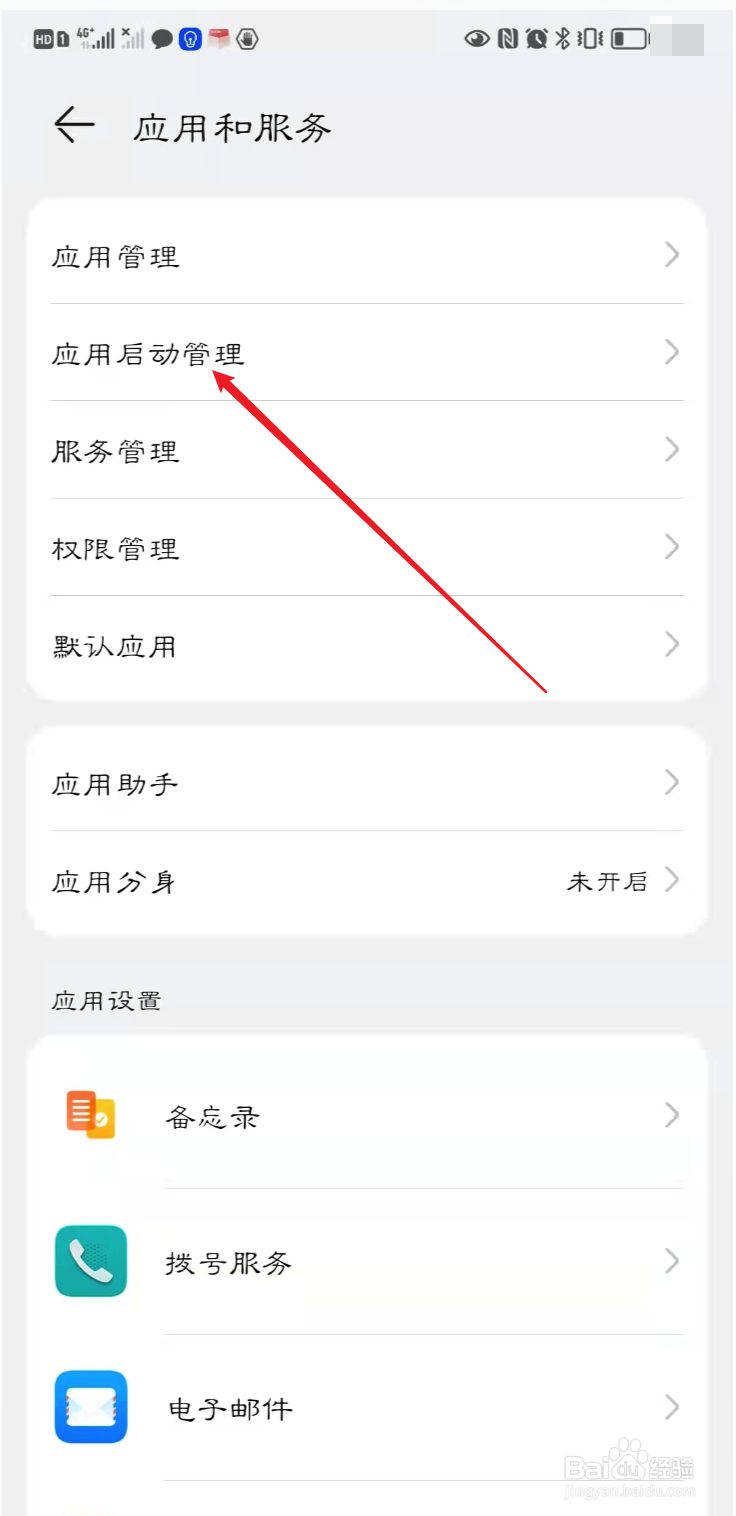
Task: Tap the Bluetooth status bar icon
Action: point(563,39)
